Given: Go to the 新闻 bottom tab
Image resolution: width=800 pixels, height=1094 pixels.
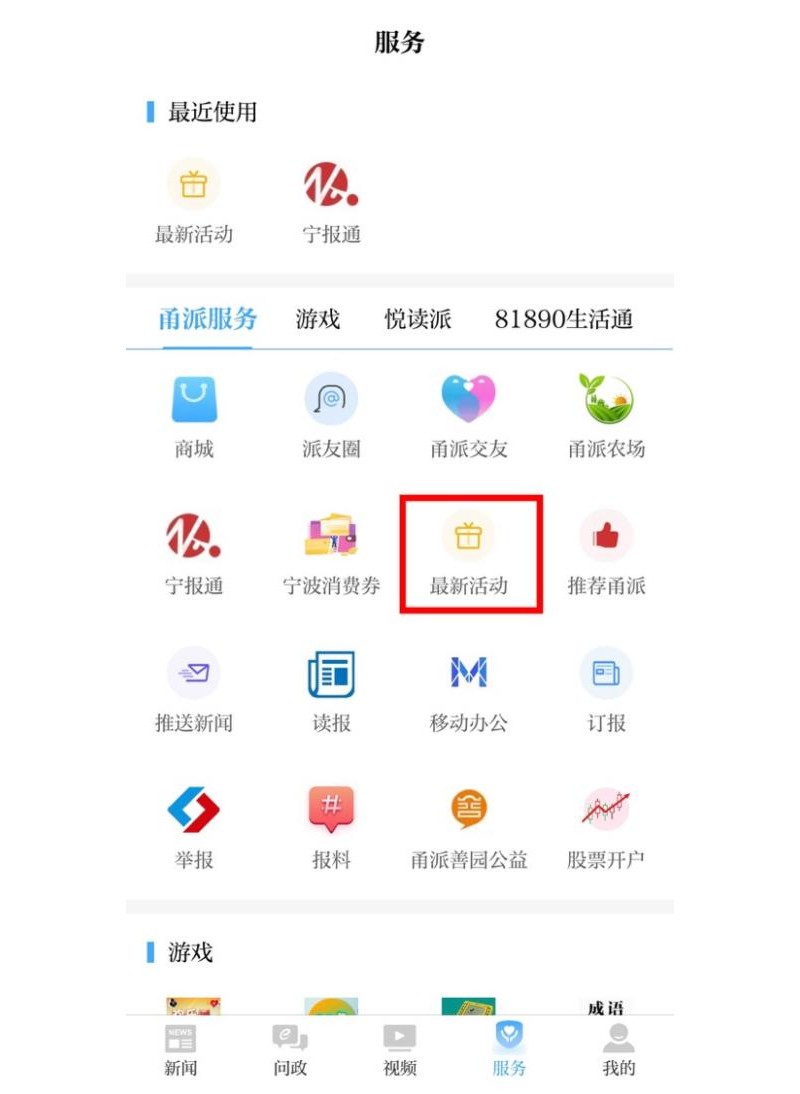Looking at the screenshot, I should coord(181,1049).
